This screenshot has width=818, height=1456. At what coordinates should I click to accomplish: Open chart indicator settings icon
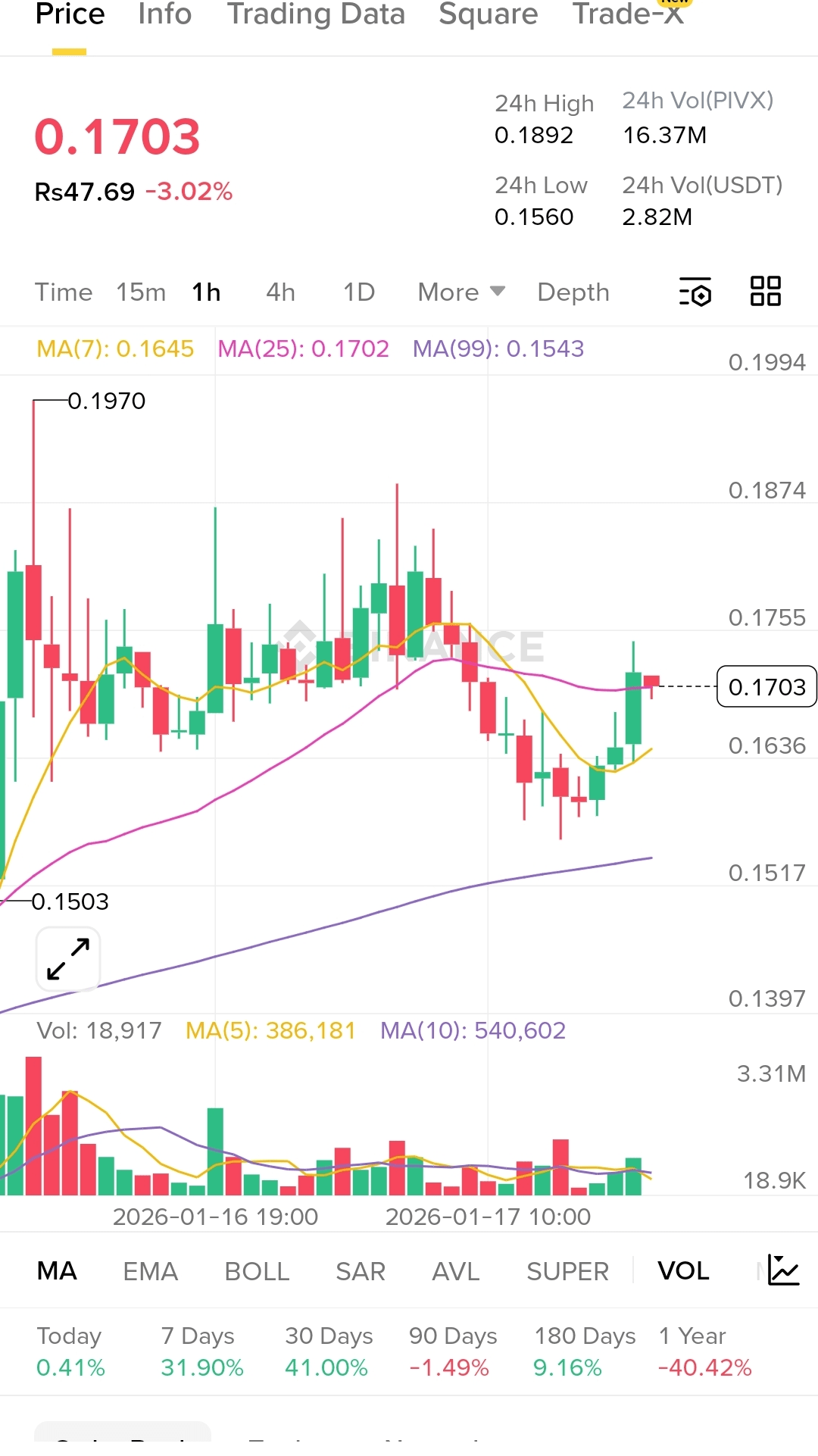695,292
